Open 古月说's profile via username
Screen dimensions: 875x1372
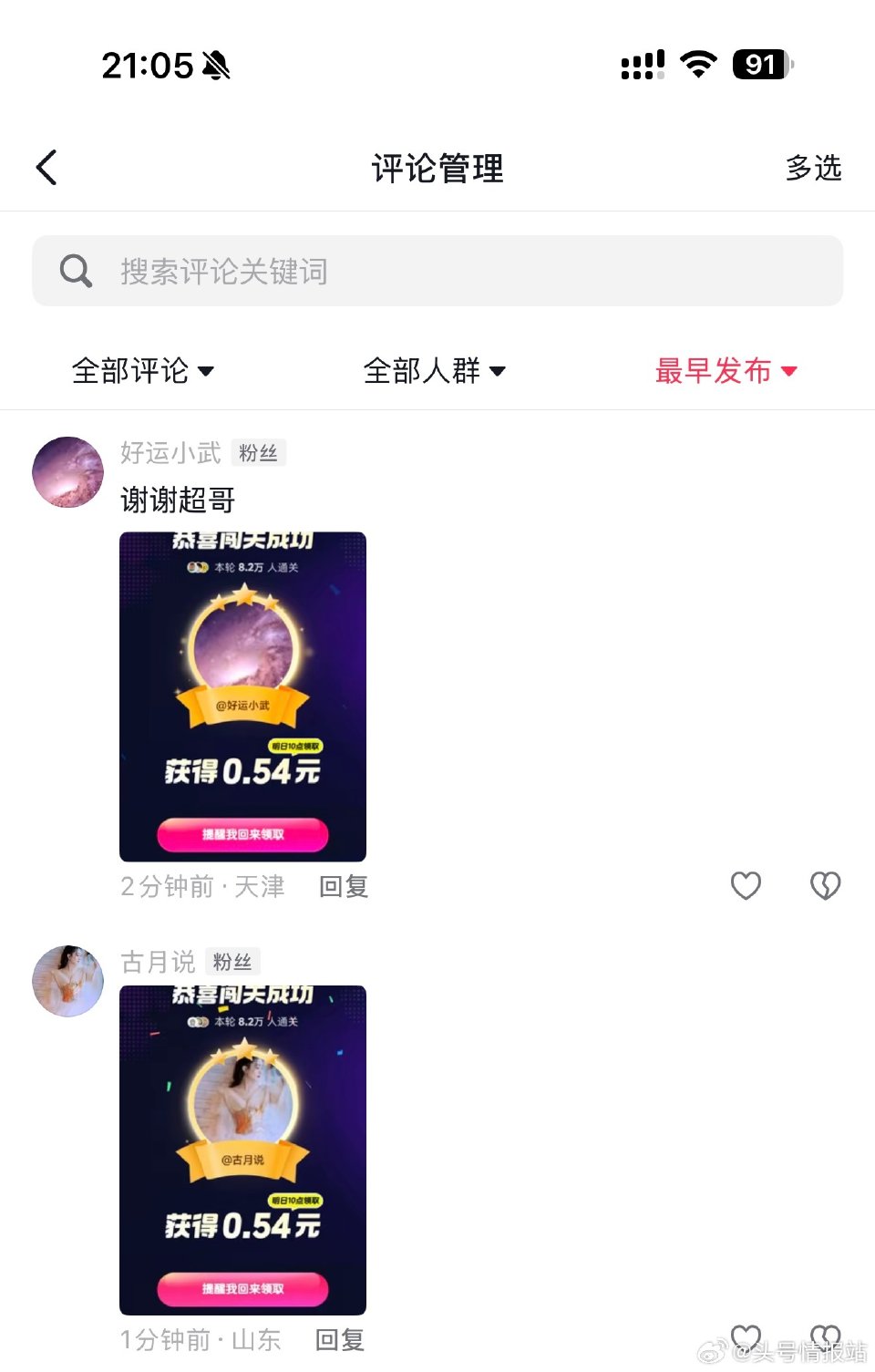(x=157, y=962)
